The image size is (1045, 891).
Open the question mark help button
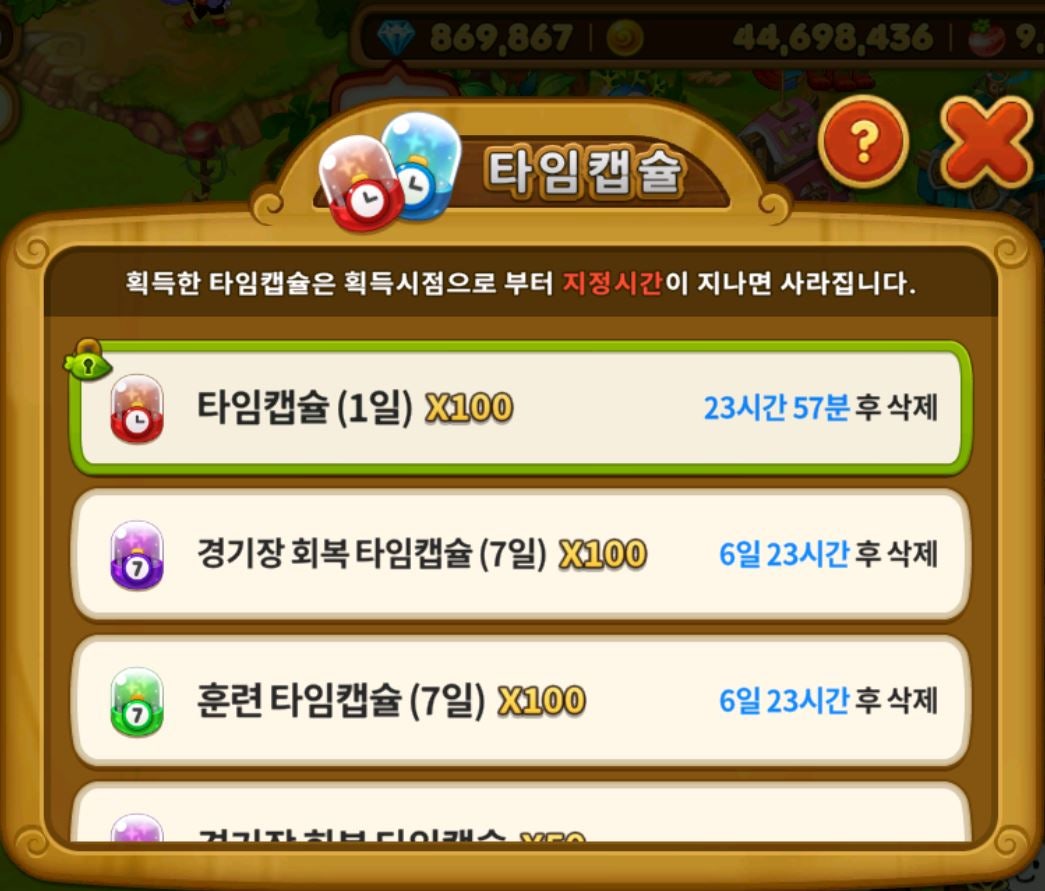coord(862,142)
